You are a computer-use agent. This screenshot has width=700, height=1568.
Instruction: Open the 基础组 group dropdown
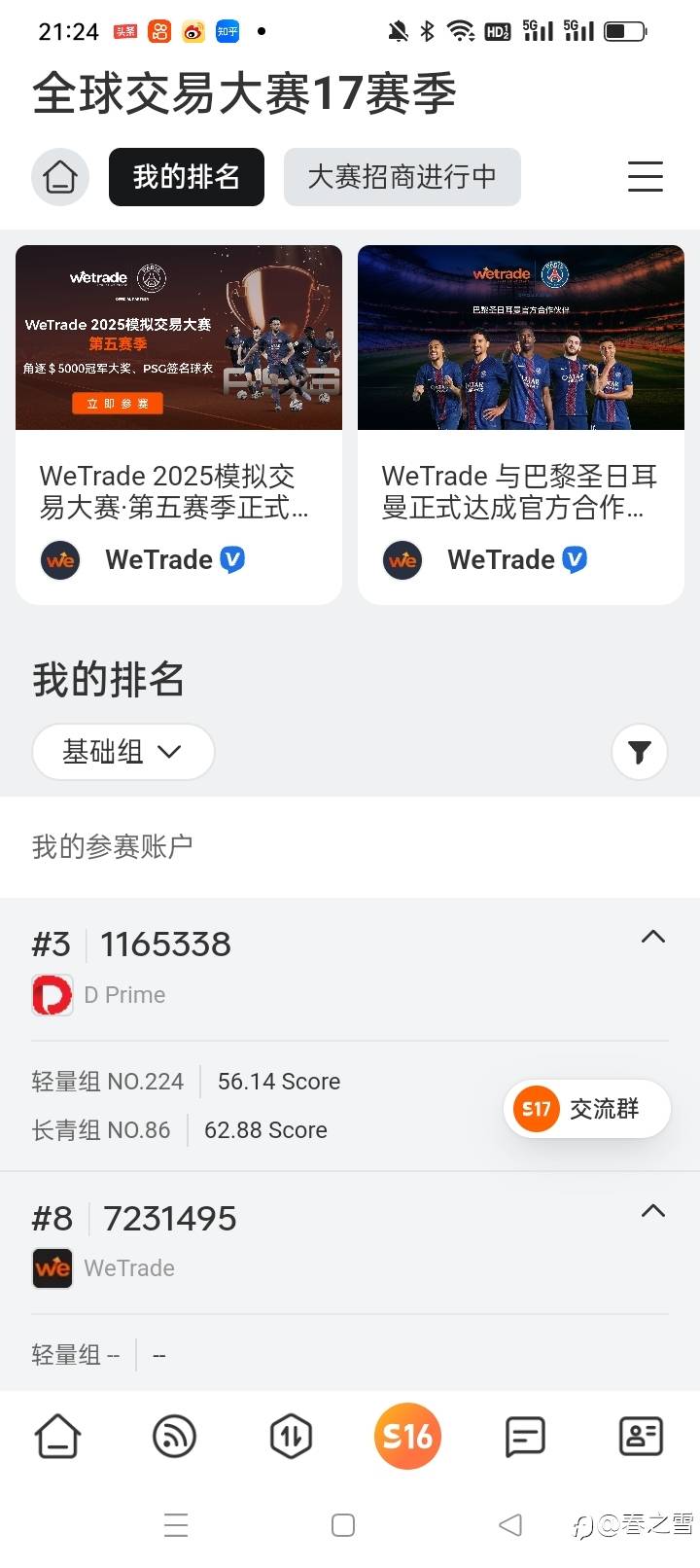pyautogui.click(x=122, y=752)
